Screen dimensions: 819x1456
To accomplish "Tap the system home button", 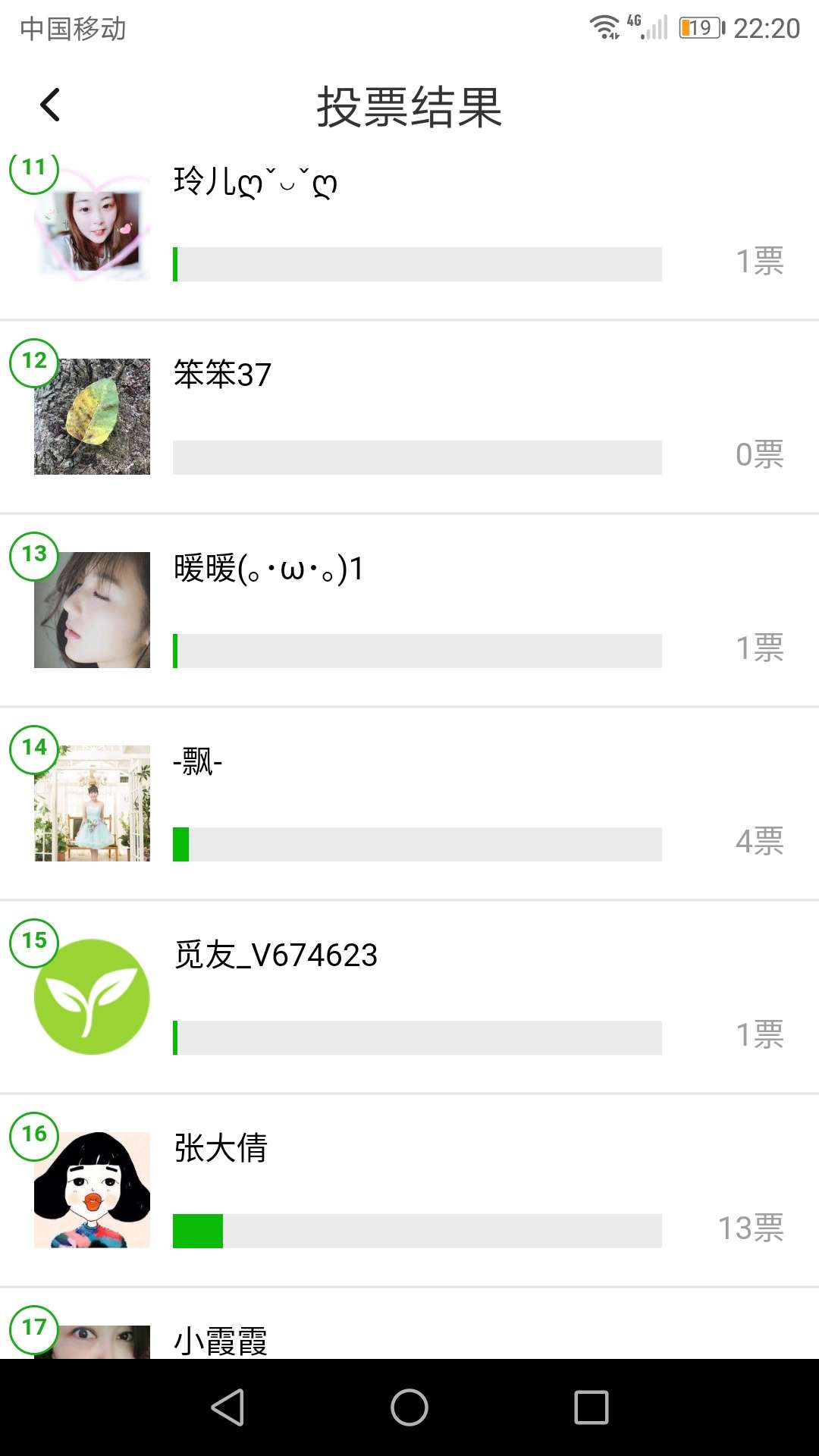I will click(409, 1407).
